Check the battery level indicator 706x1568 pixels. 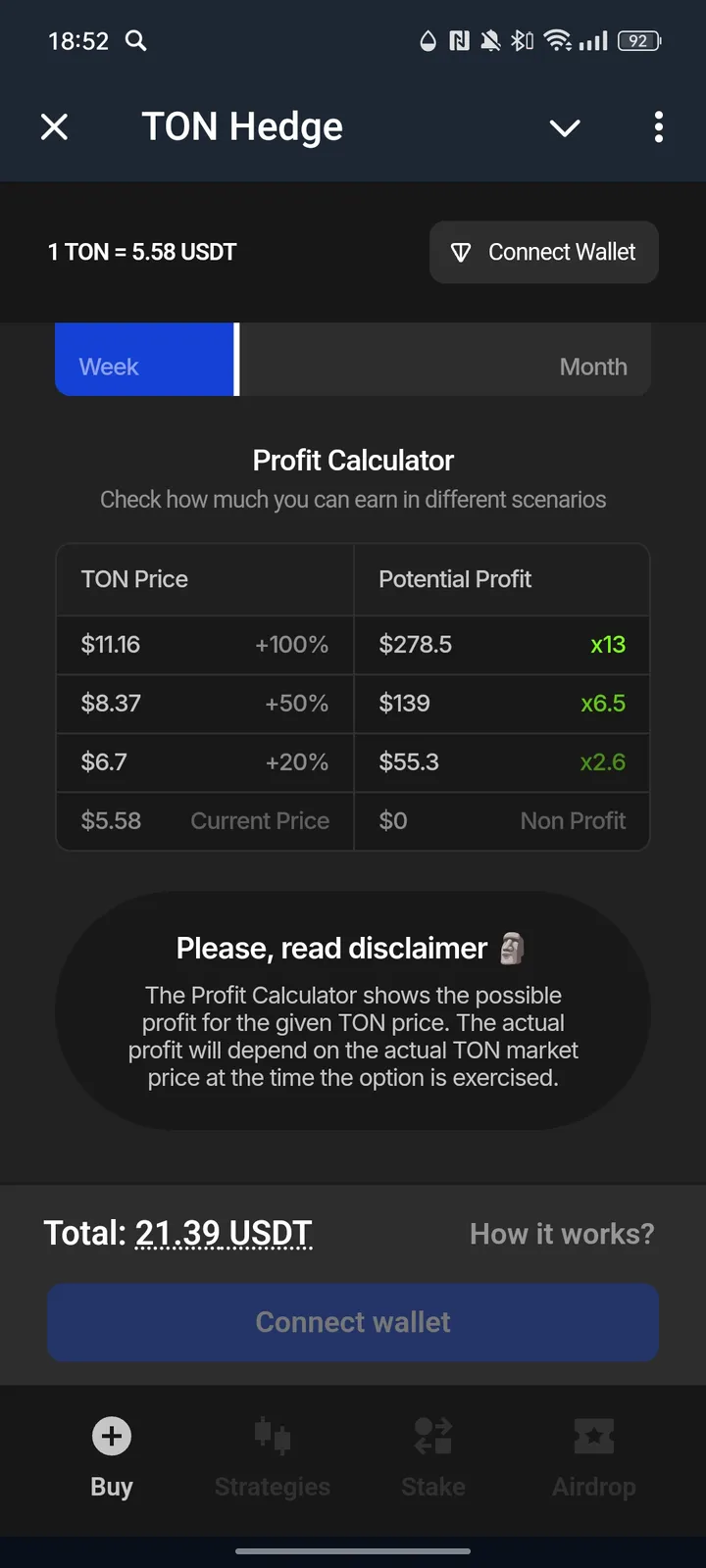[637, 41]
